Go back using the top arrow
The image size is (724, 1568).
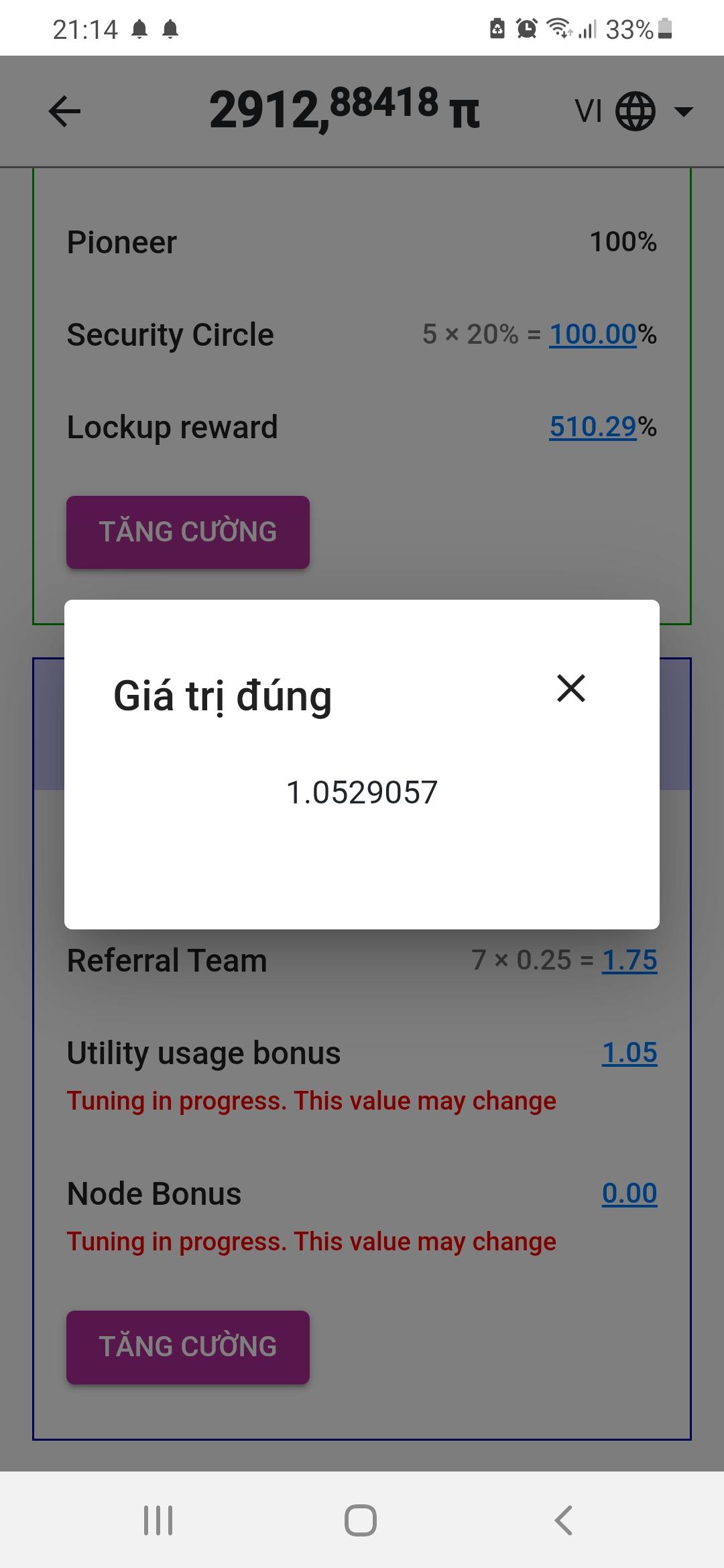(x=65, y=111)
